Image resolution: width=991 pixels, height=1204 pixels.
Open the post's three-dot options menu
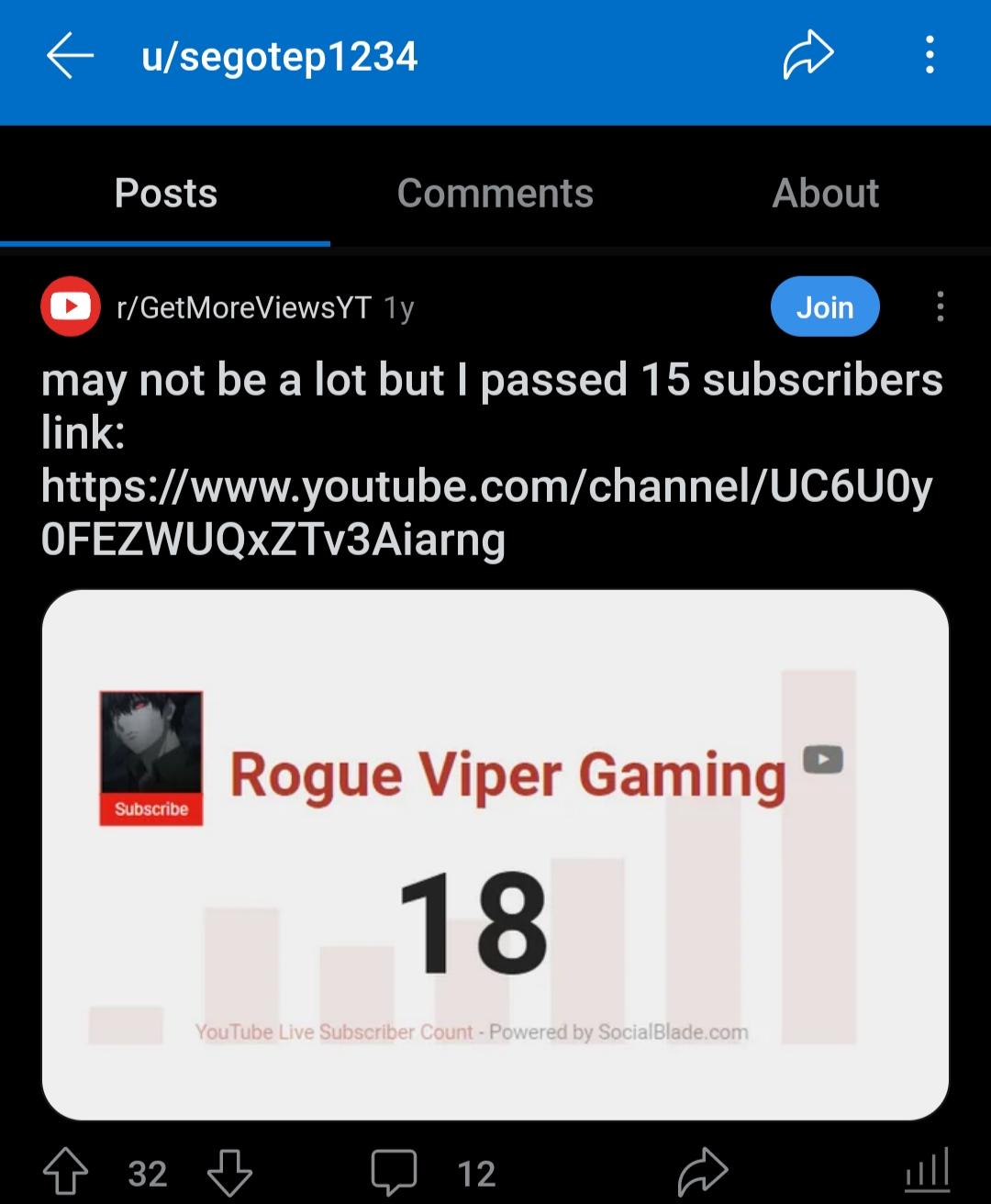940,307
